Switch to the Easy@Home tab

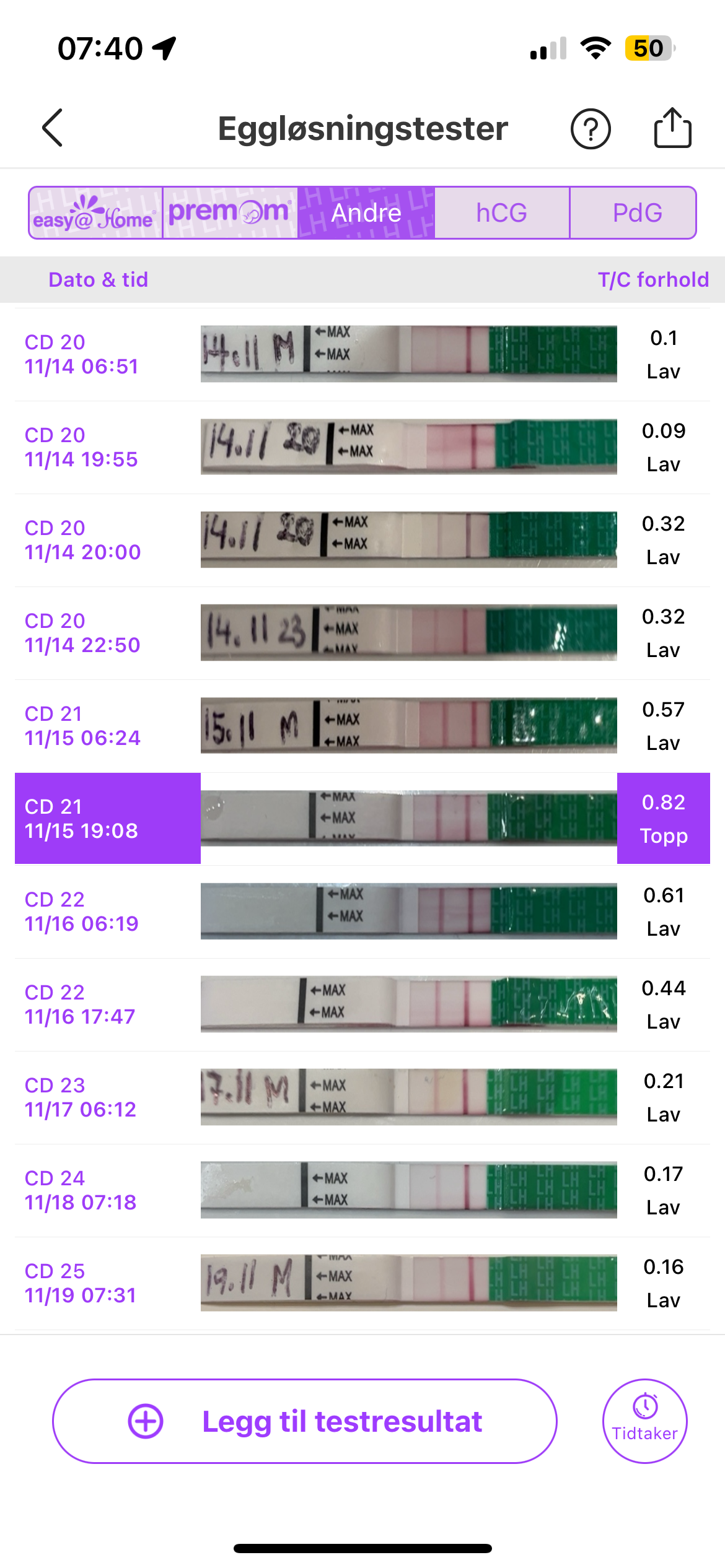pyautogui.click(x=95, y=213)
